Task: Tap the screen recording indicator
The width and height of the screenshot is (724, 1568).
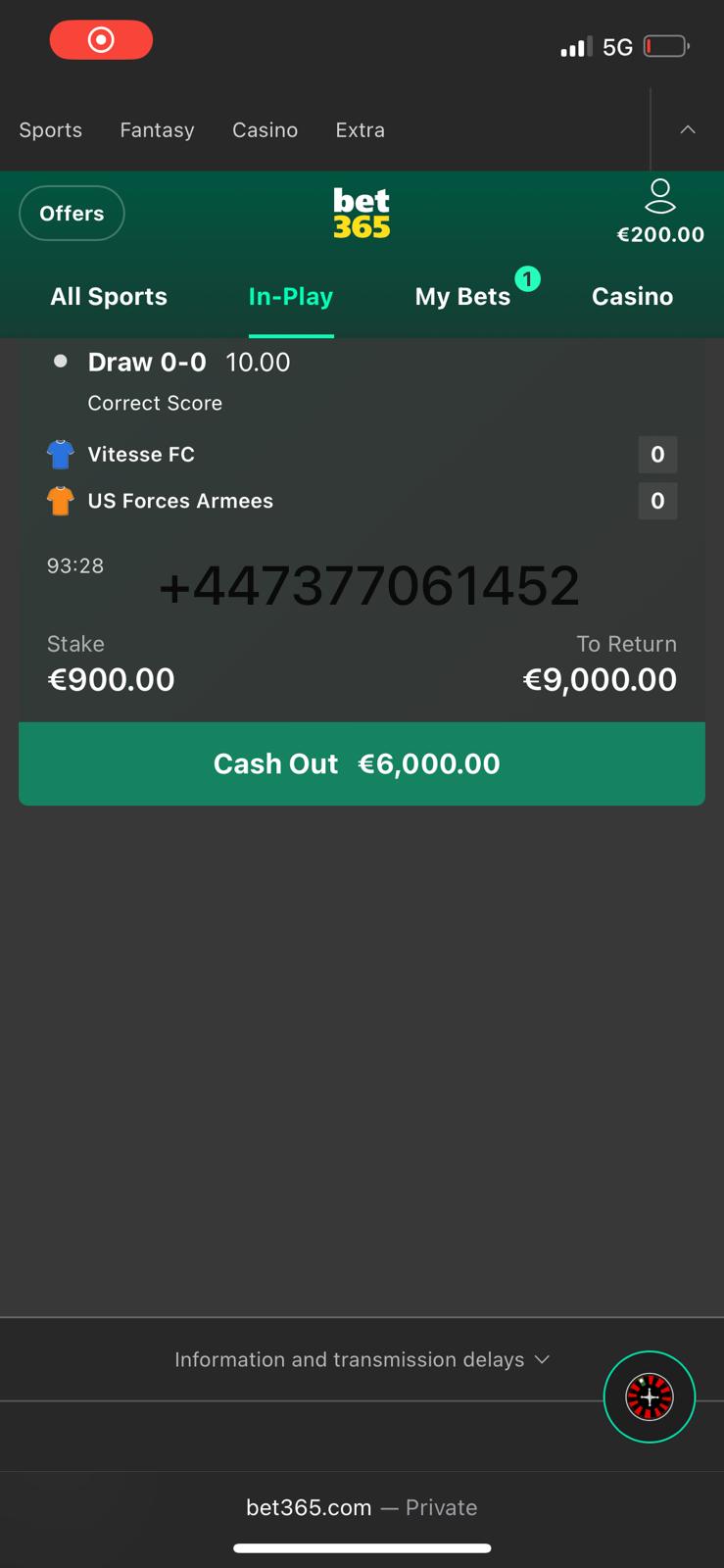Action: coord(101,39)
